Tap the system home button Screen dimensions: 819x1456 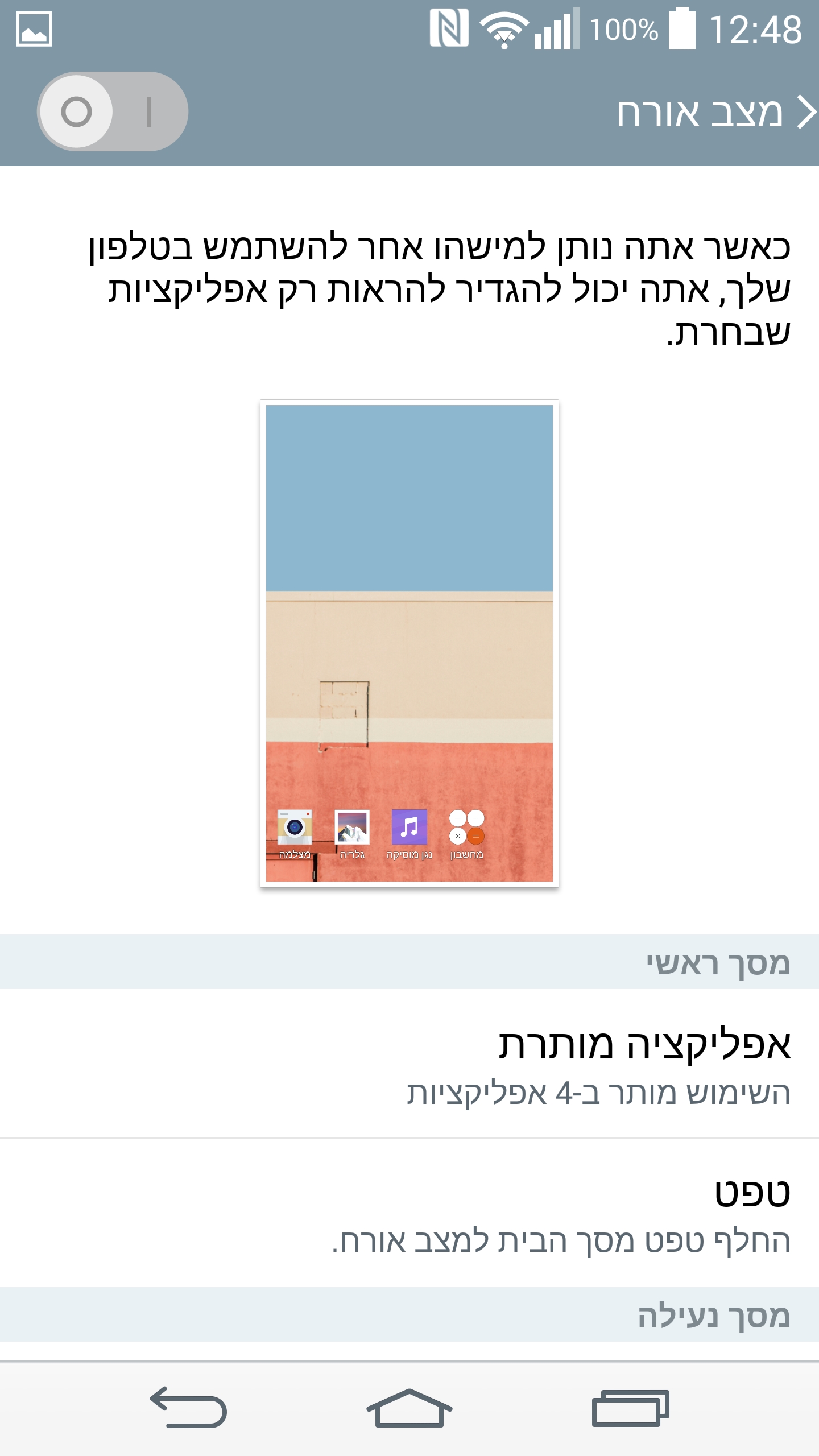[x=409, y=1408]
